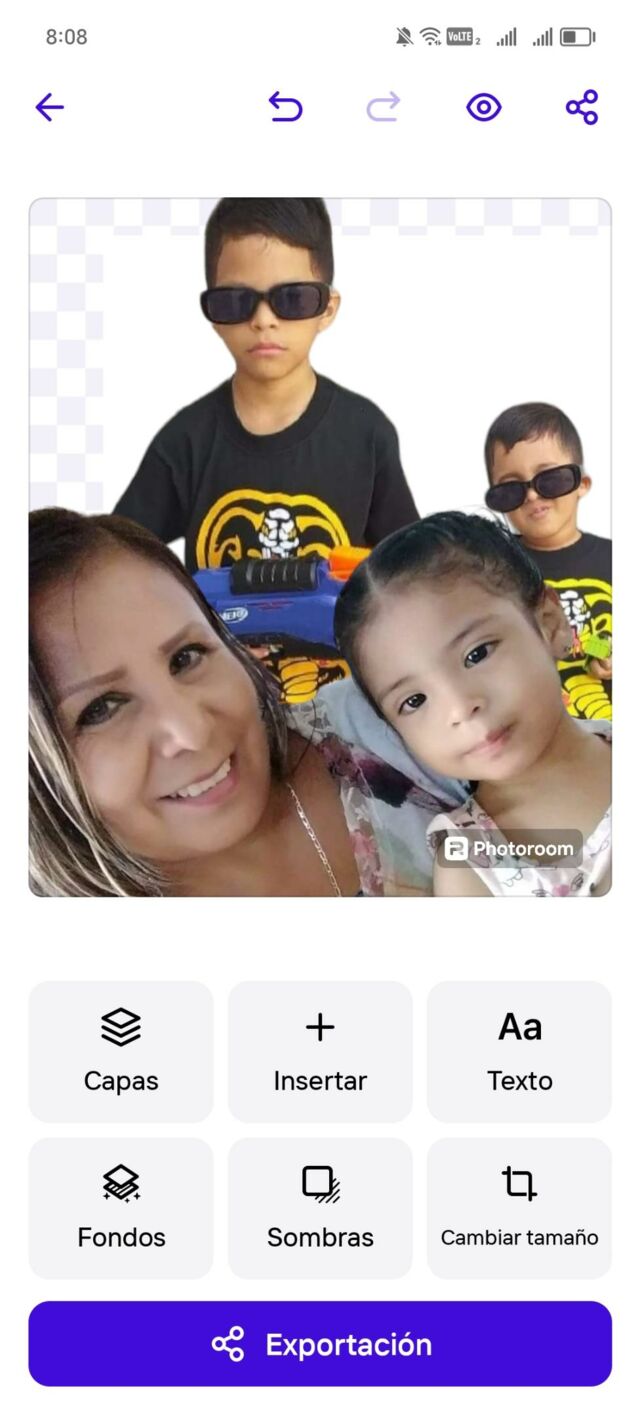Image resolution: width=640 pixels, height=1413 pixels.
Task: Tap the Exportación button
Action: pos(320,1343)
